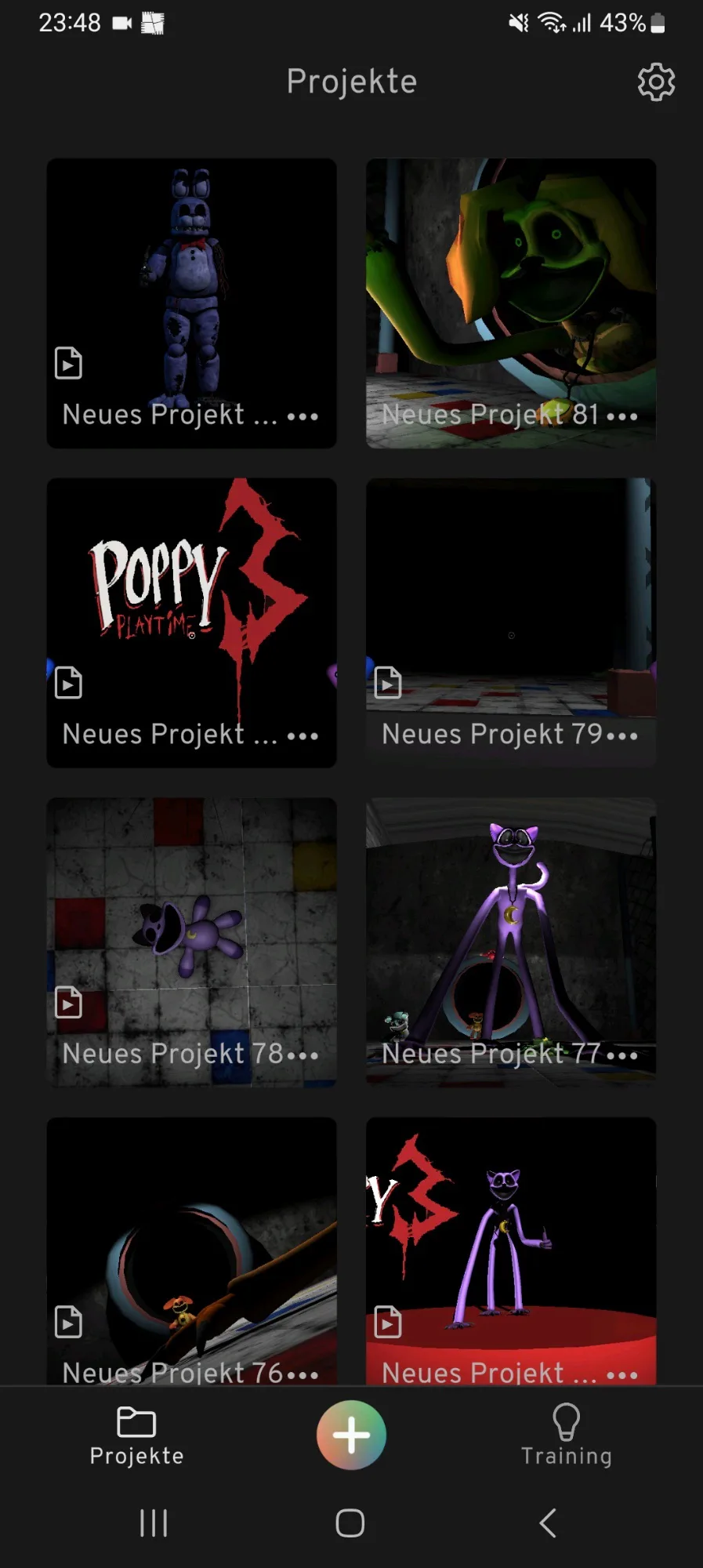
Task: Open more options for Neues Projekt 81
Action: coord(622,416)
